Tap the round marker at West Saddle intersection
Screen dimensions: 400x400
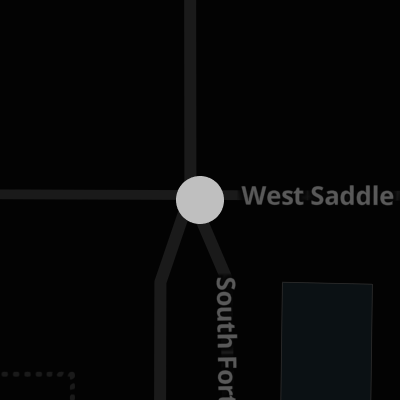(x=200, y=200)
